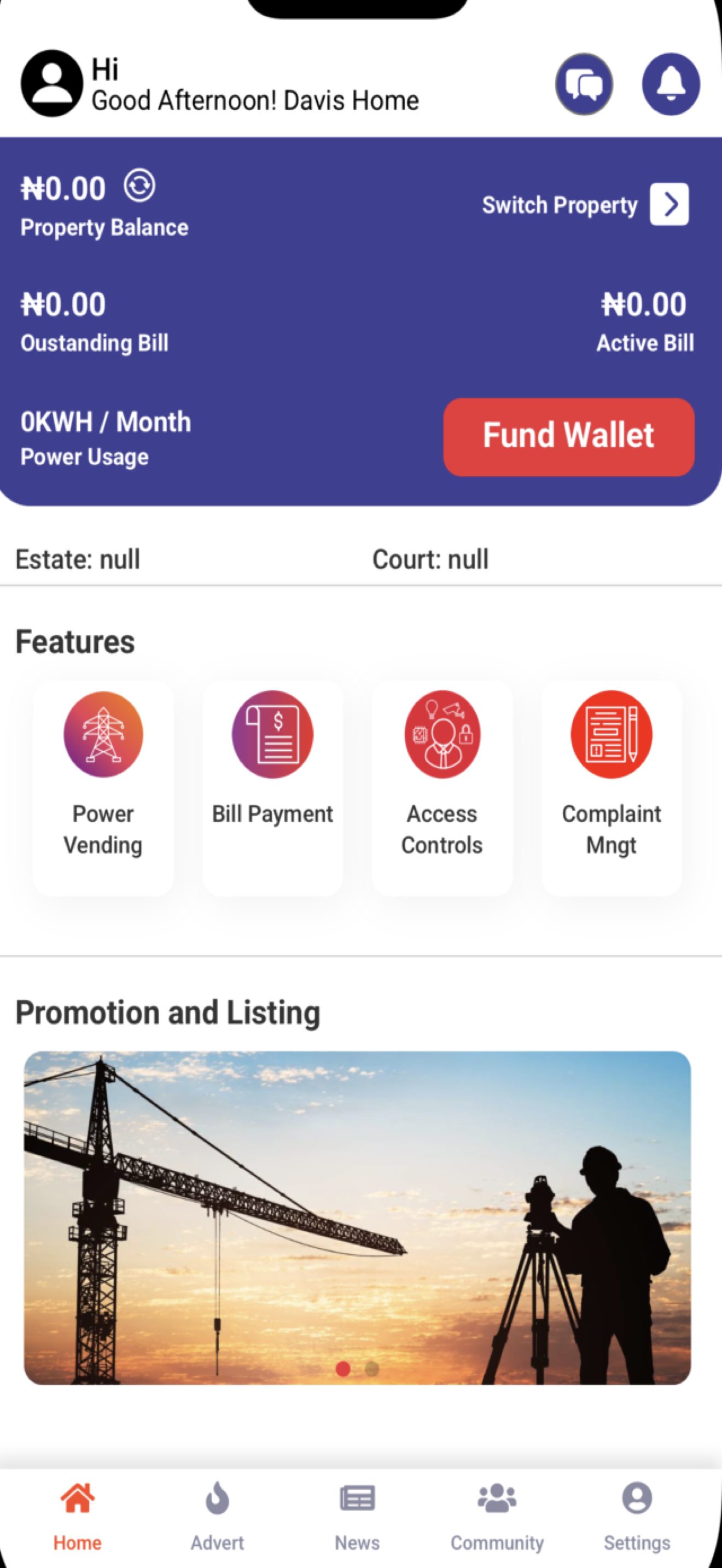Open Complaint Mngt
Viewport: 722px width, 1568px height.
[x=612, y=785]
